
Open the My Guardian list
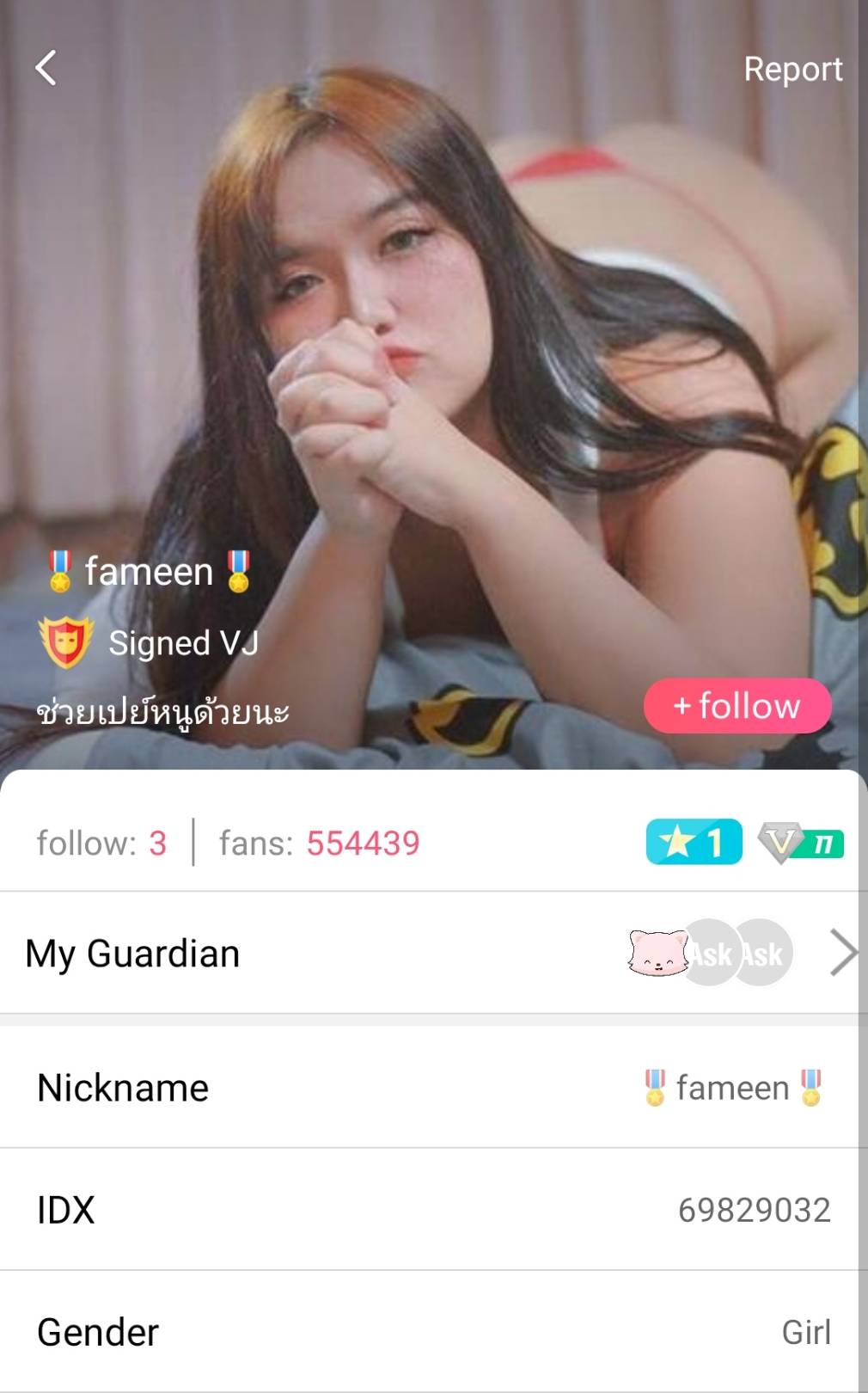pyautogui.click(x=430, y=953)
